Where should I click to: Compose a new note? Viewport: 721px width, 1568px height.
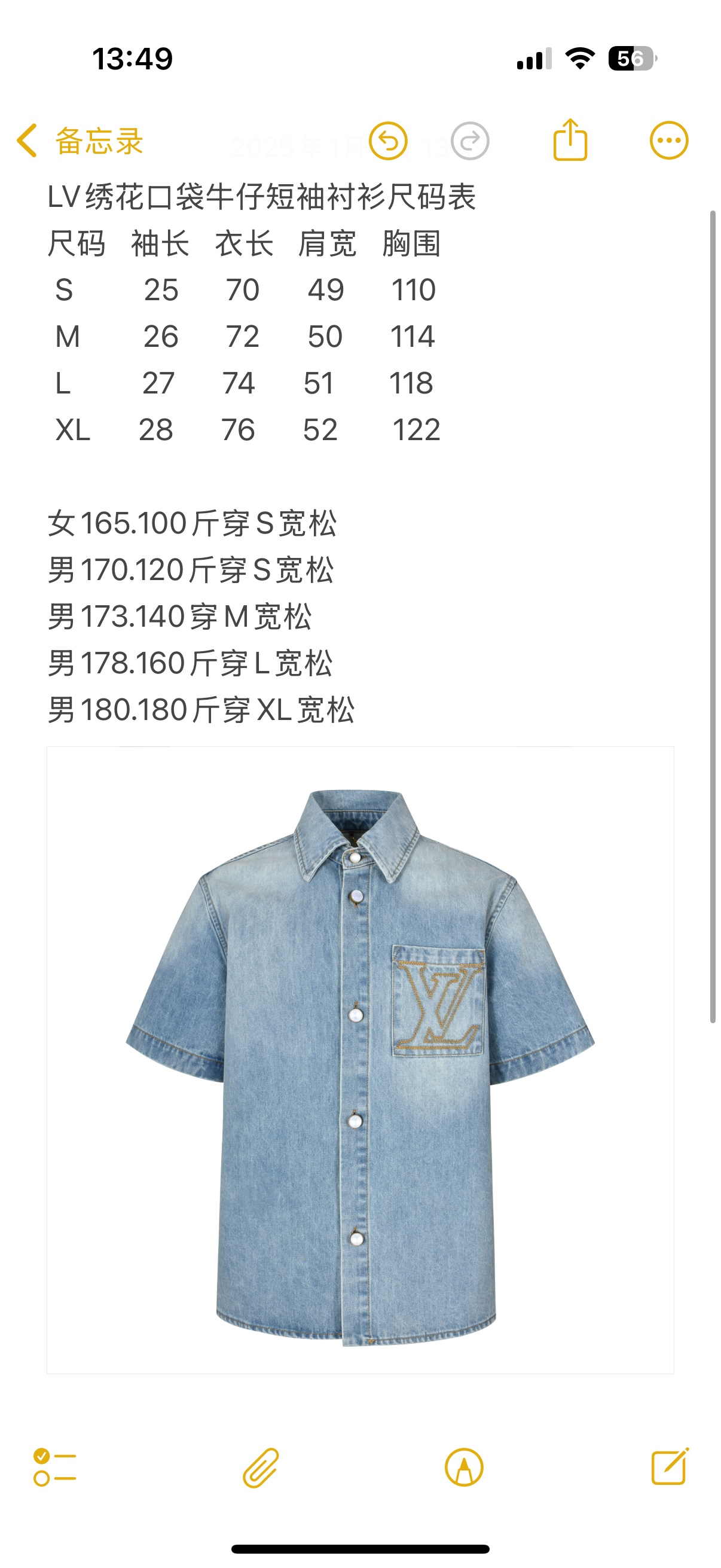(669, 1467)
